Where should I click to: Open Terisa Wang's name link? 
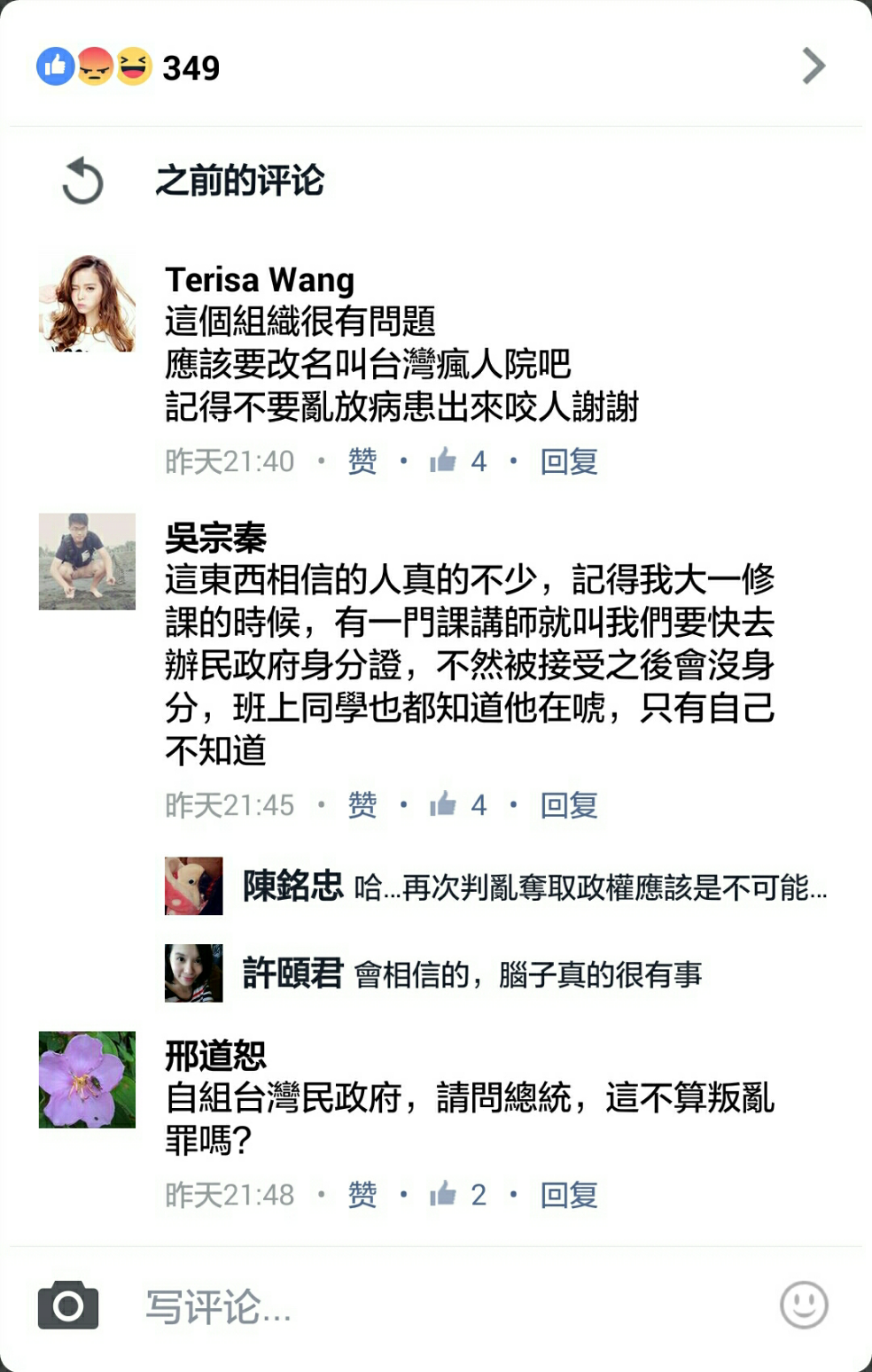260,280
